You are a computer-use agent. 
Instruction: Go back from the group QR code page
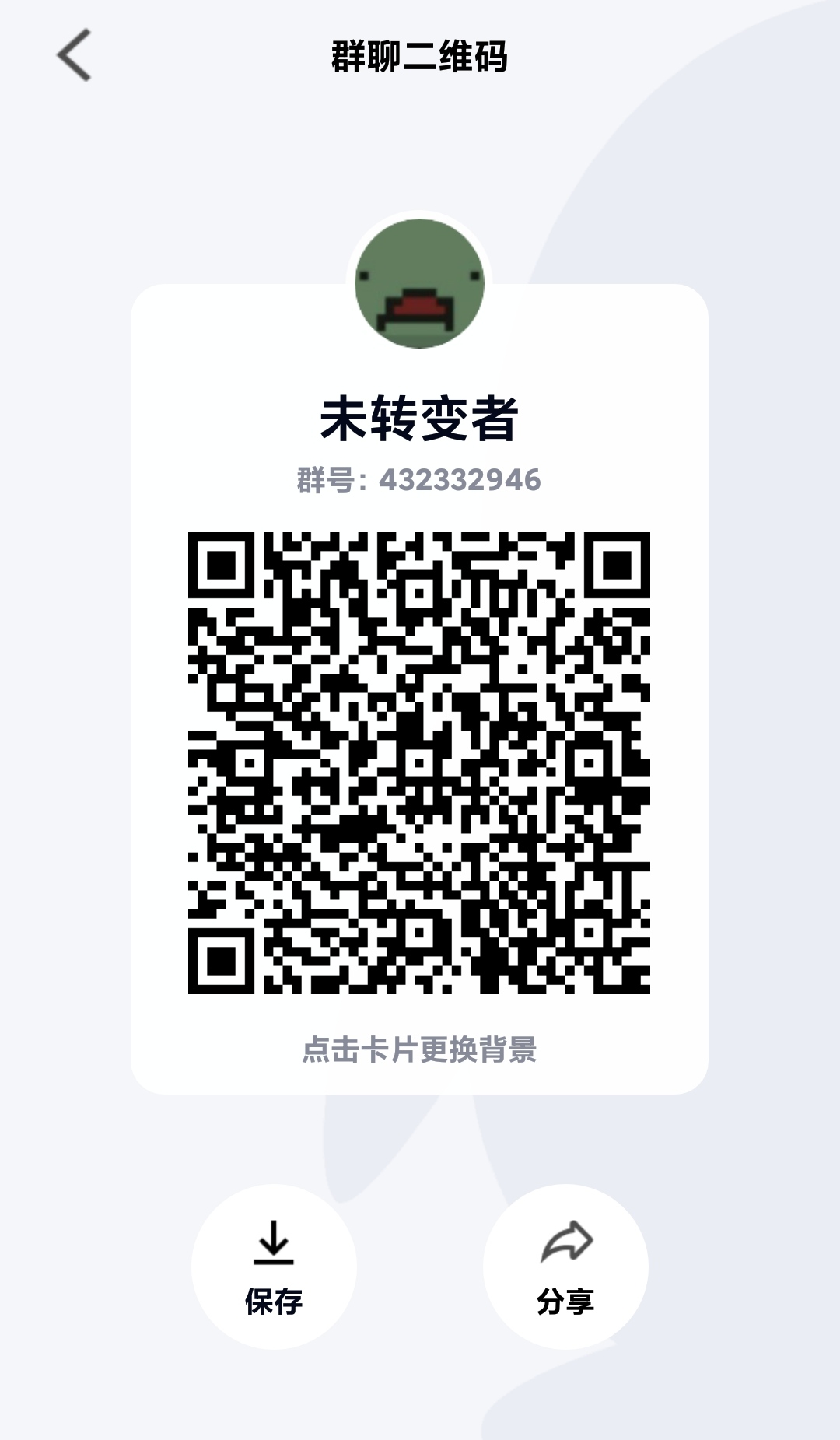(x=75, y=55)
